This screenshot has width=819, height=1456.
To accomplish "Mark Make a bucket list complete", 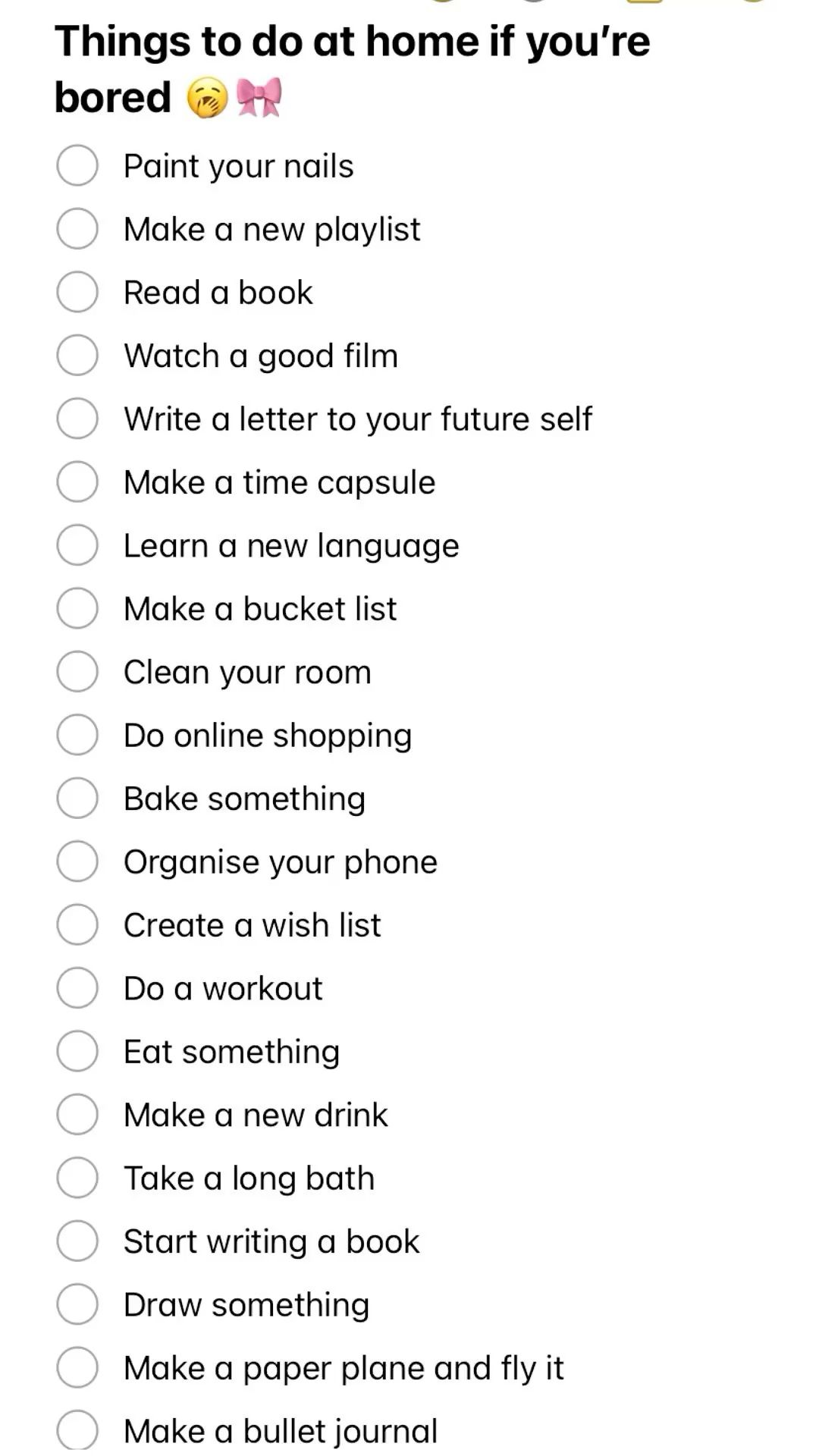I will pos(77,608).
